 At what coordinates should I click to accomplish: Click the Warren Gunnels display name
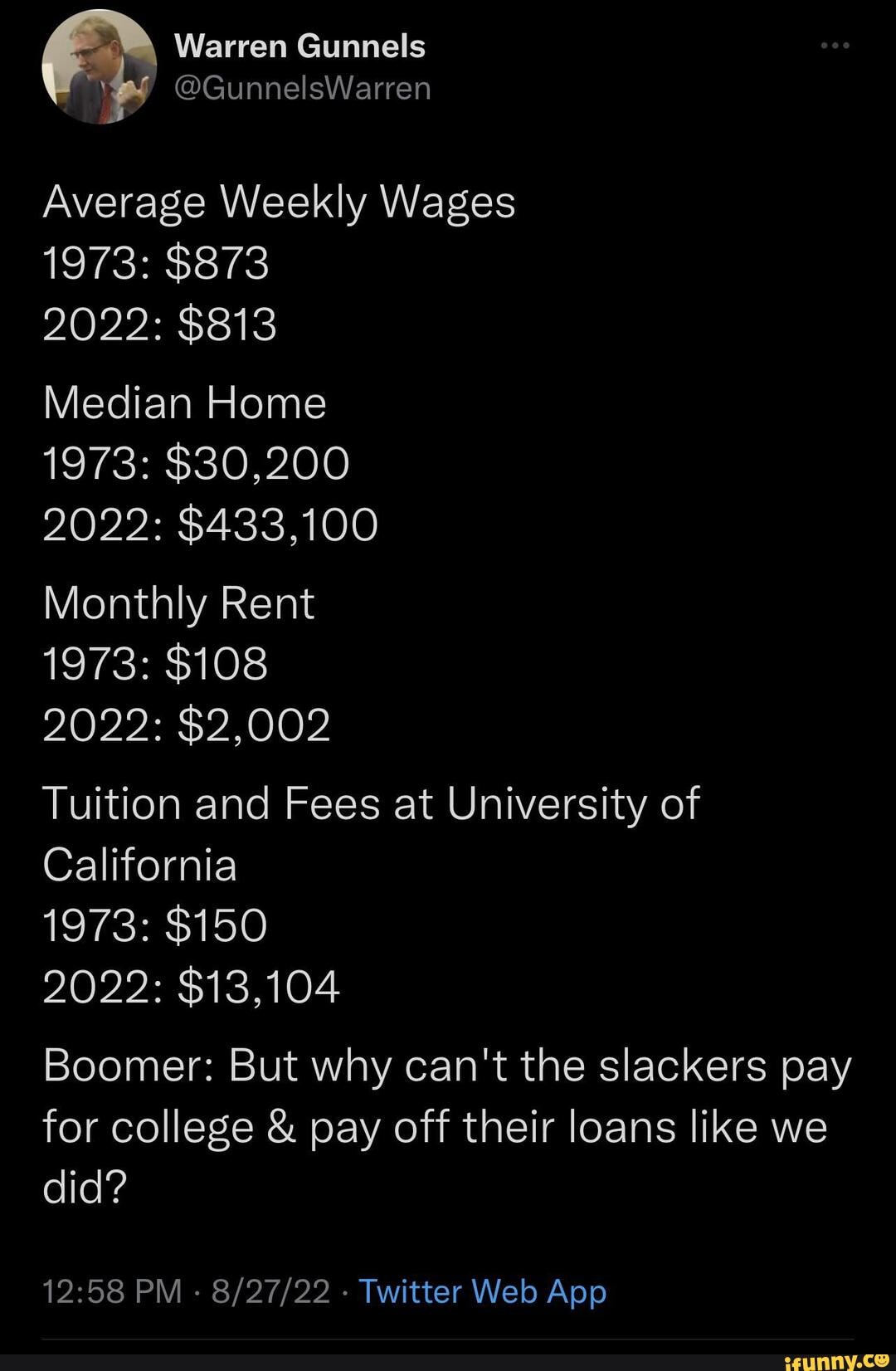tap(301, 46)
